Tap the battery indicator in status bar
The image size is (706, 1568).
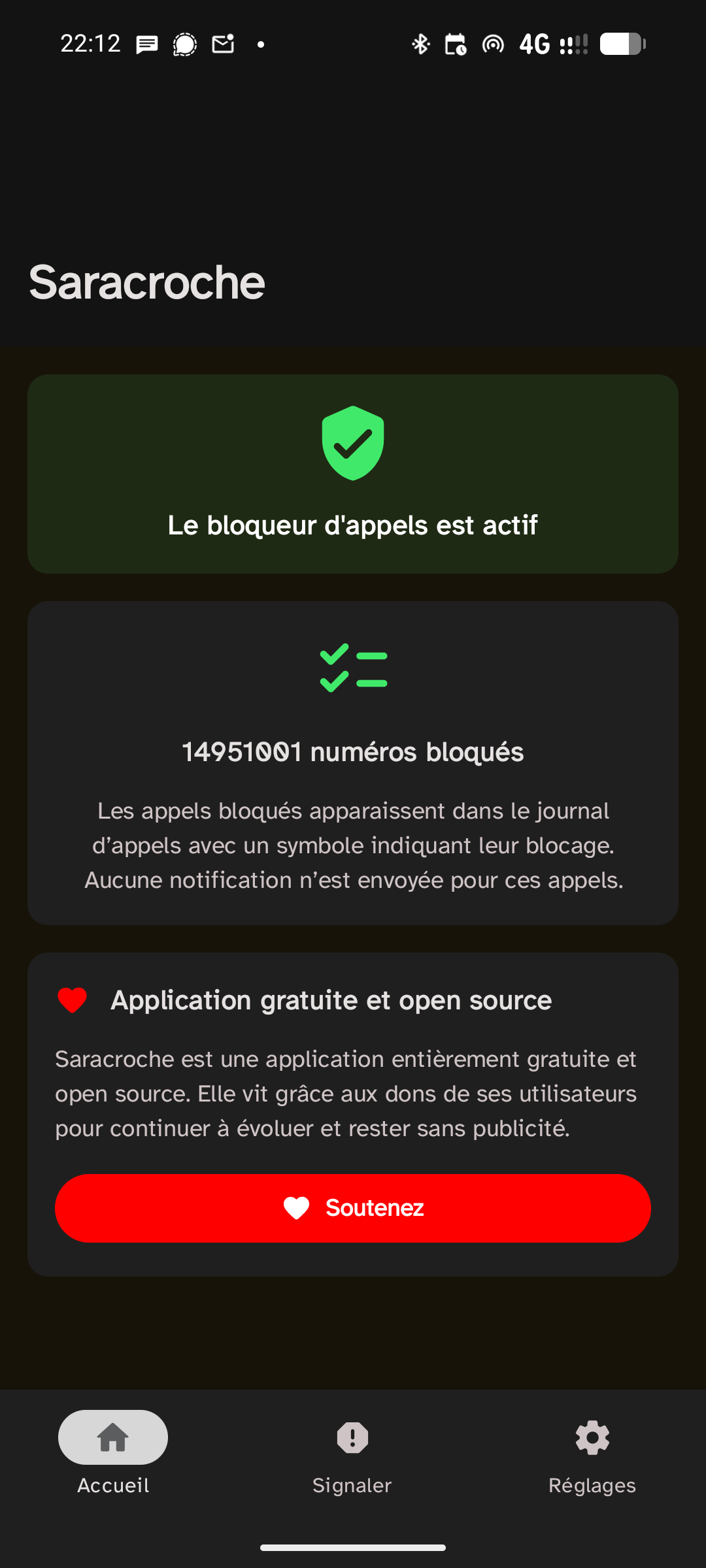[621, 43]
